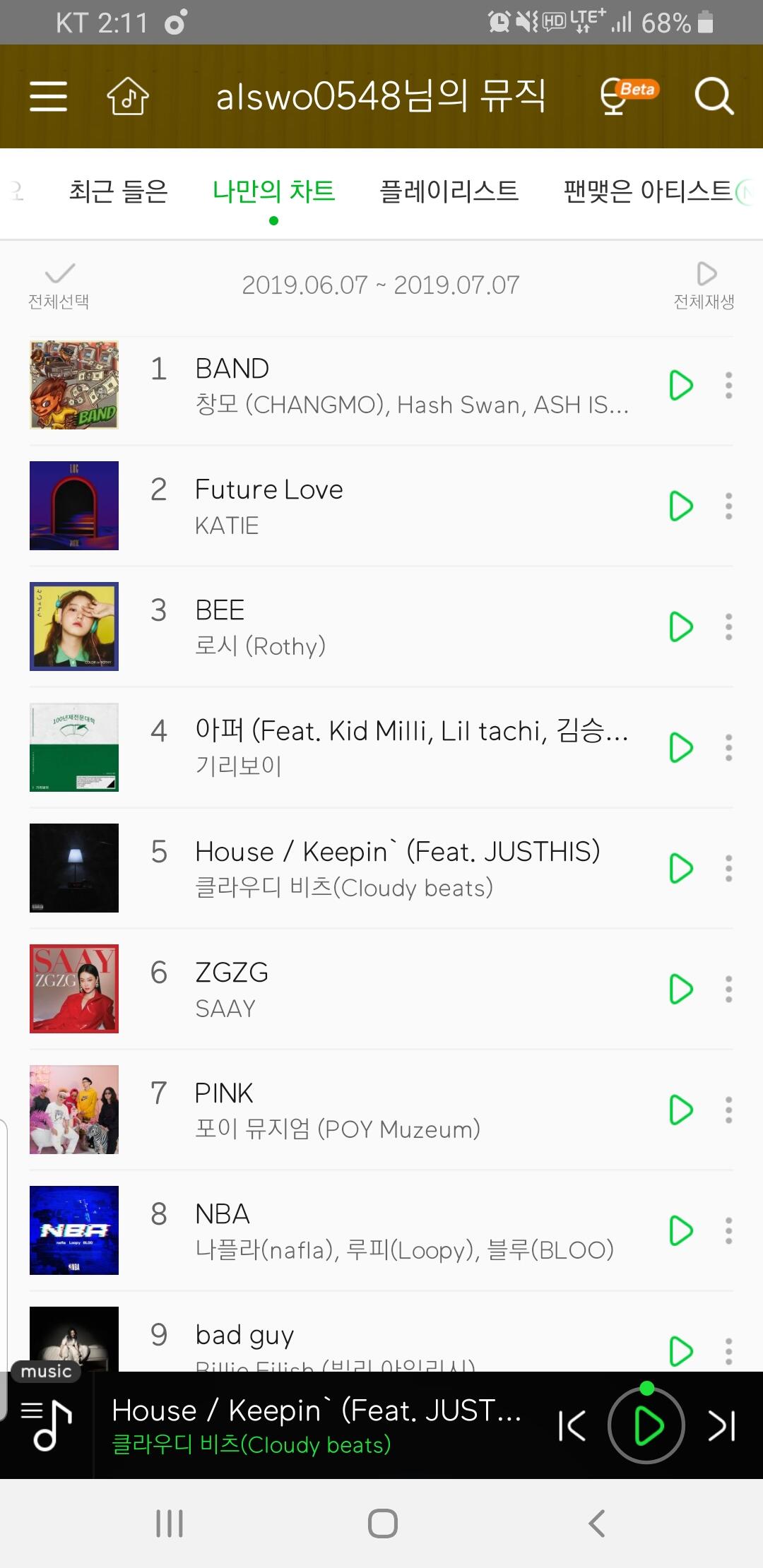The height and width of the screenshot is (1568, 763).
Task: Switch to the 플레이리스트 tab
Action: pos(449,191)
